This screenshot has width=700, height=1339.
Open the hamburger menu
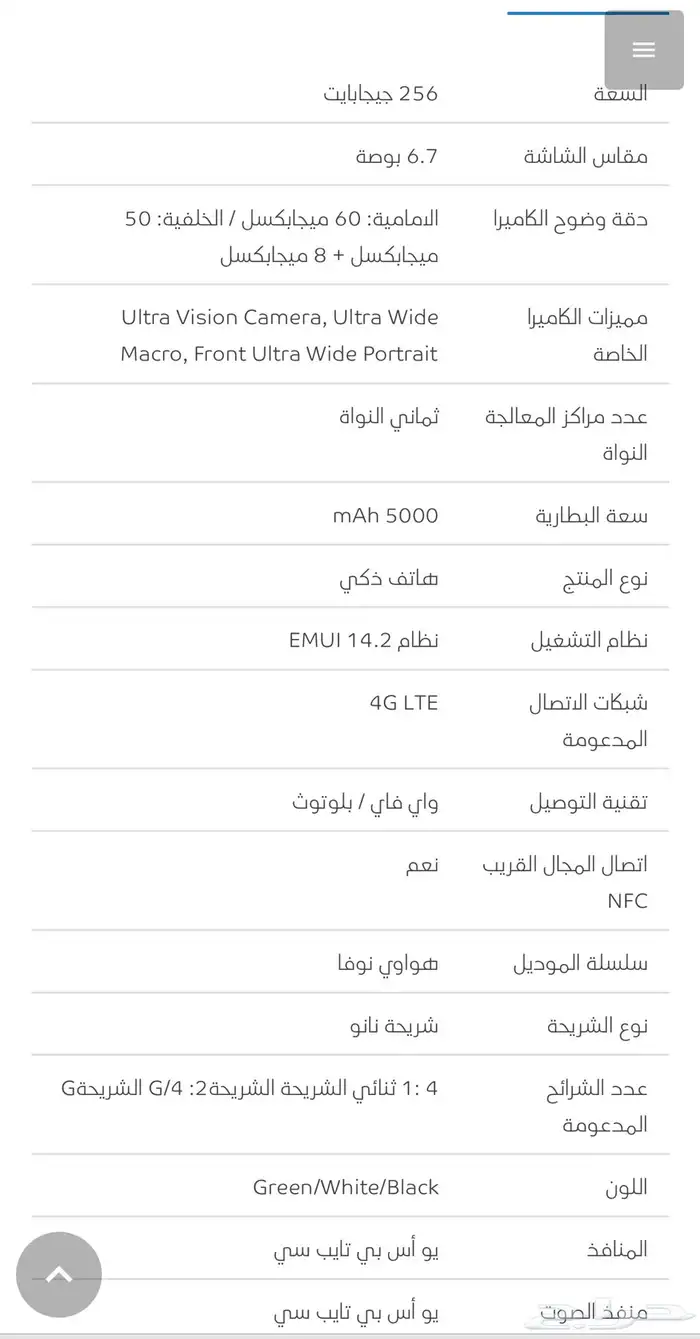point(644,51)
